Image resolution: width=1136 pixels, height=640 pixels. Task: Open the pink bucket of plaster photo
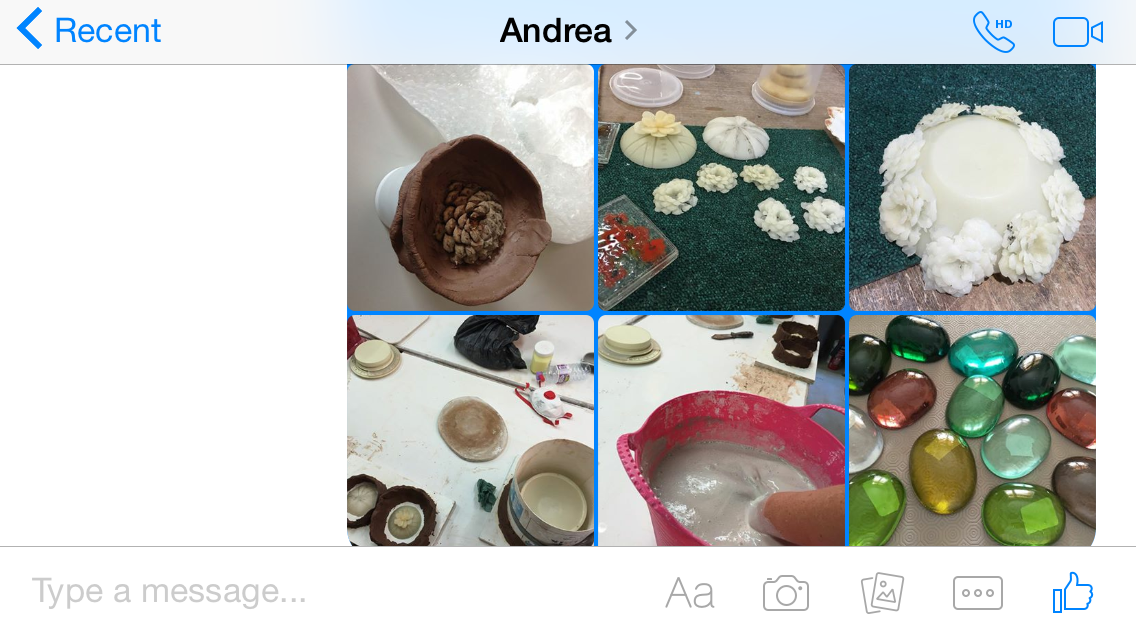tap(721, 431)
